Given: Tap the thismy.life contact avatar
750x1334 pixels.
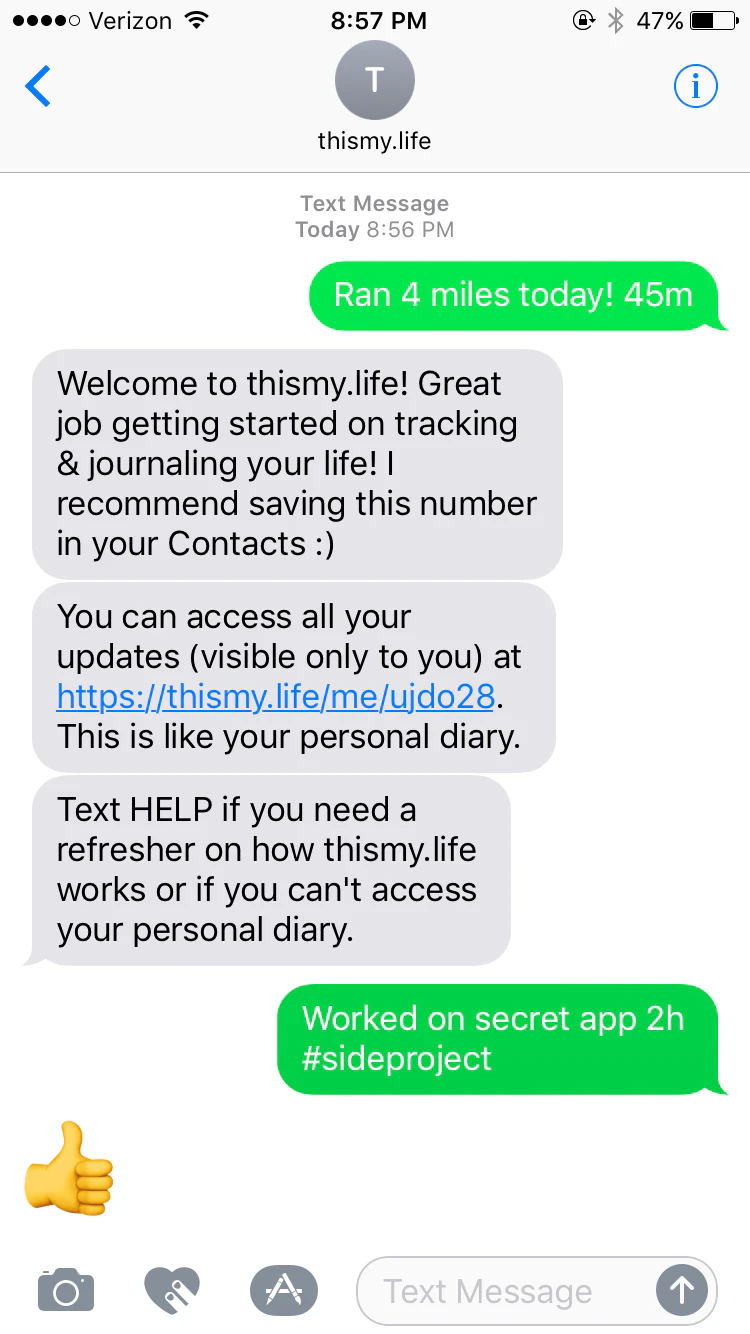Looking at the screenshot, I should pos(374,80).
